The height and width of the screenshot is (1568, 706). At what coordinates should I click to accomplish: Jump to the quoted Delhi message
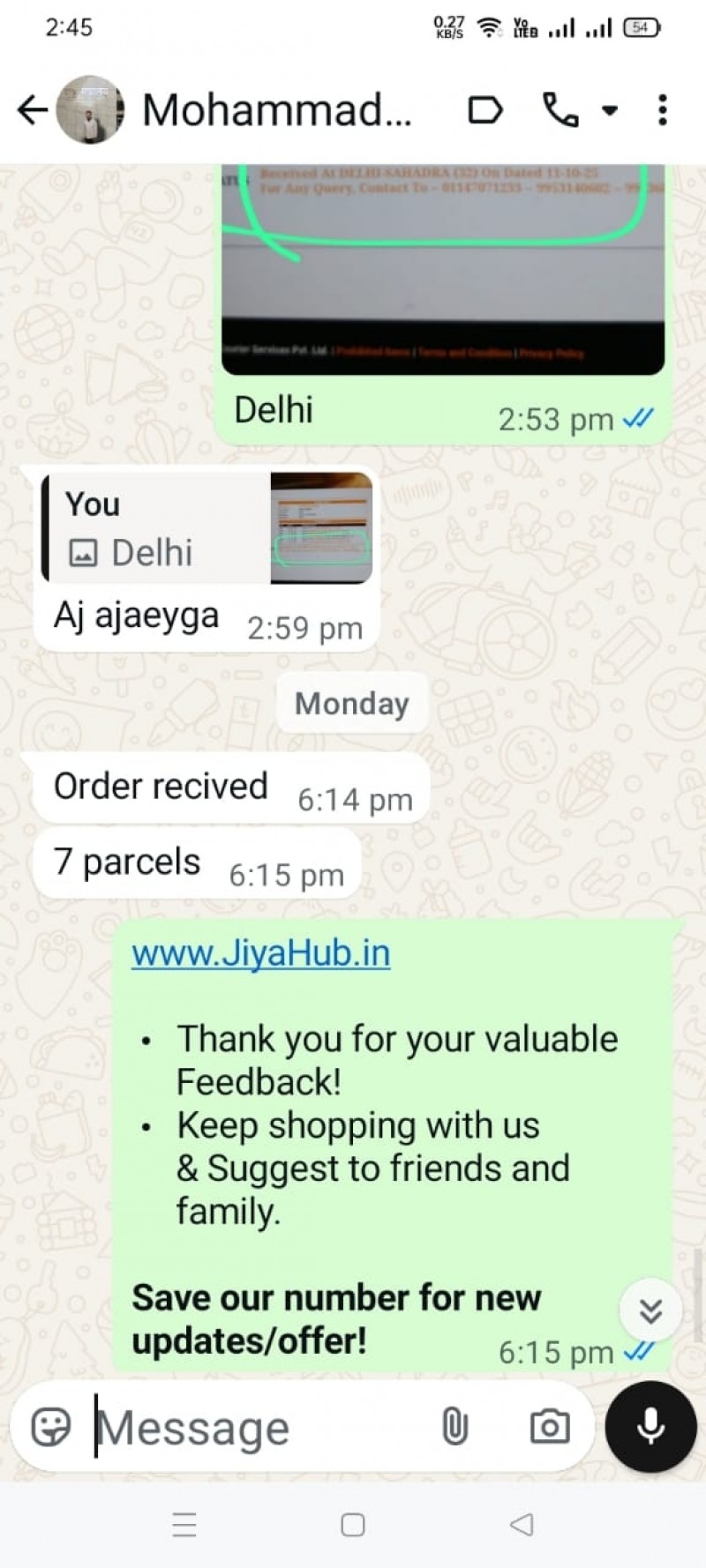(x=208, y=528)
